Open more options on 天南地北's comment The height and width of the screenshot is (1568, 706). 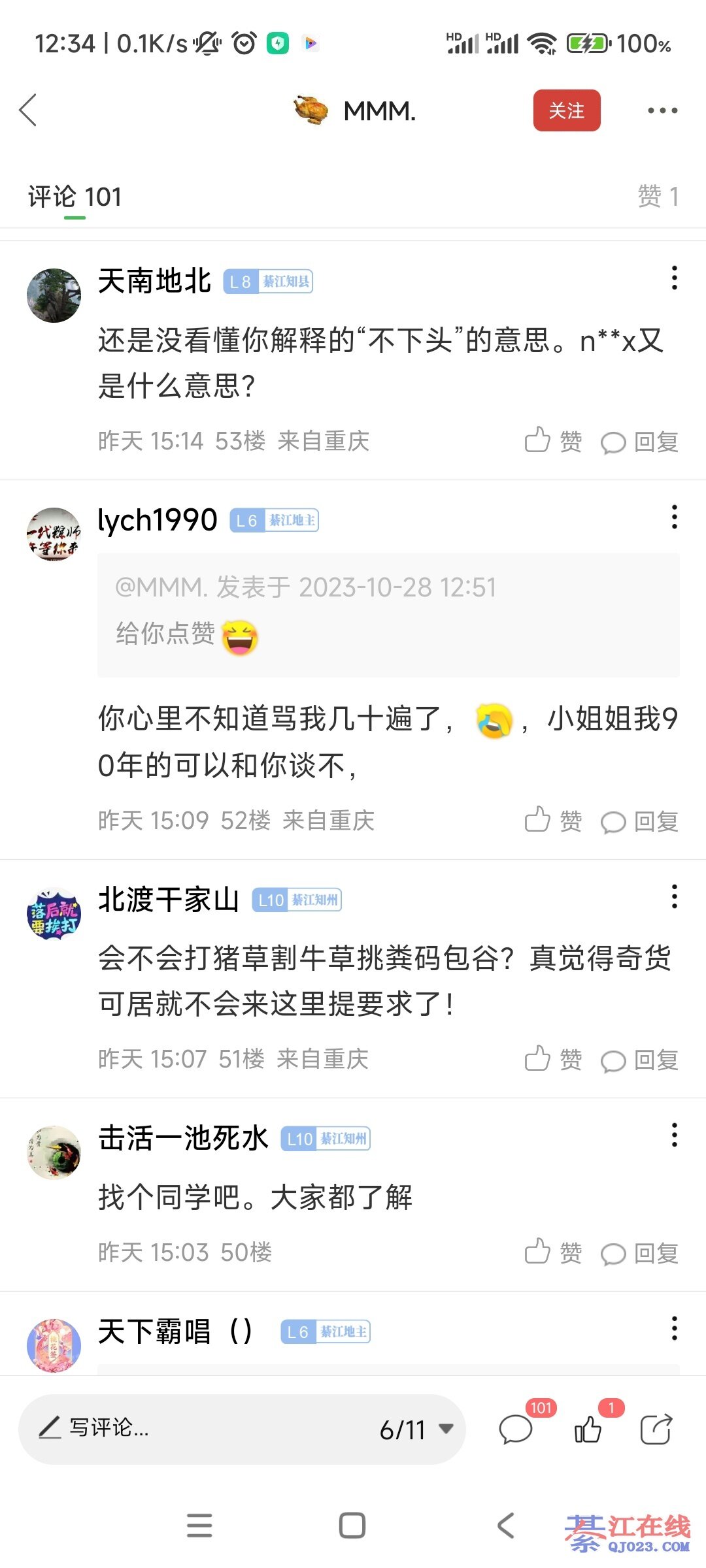coord(674,278)
